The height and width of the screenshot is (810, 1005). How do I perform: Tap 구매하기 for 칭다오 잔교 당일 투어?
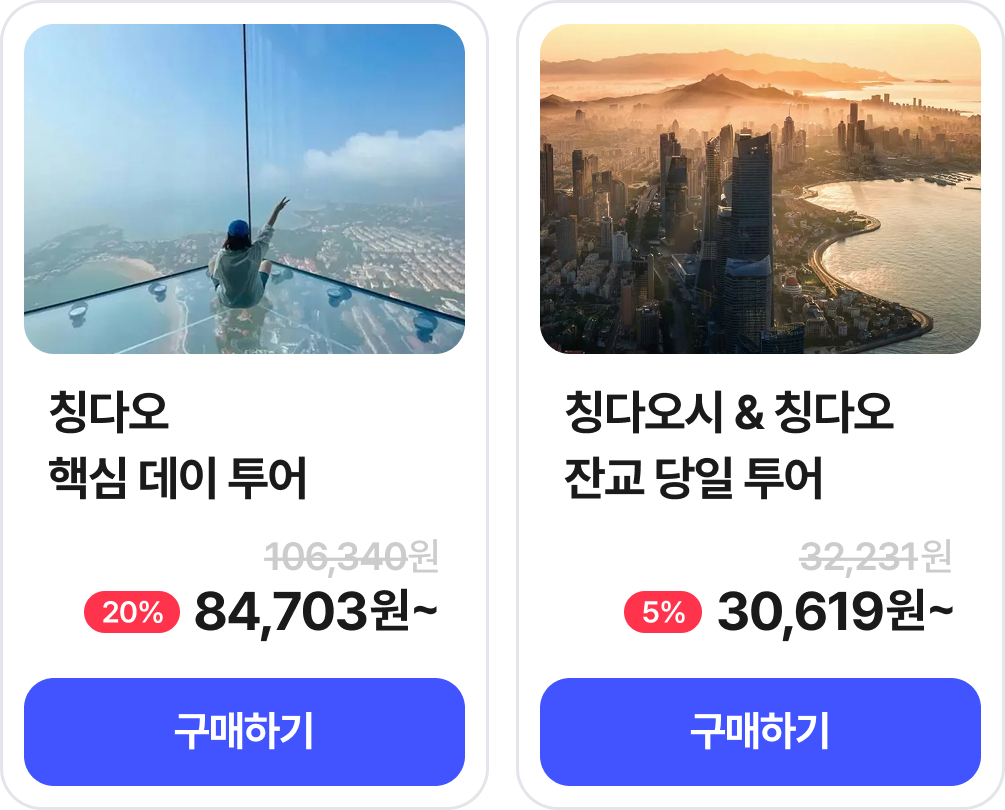pyautogui.click(x=760, y=732)
